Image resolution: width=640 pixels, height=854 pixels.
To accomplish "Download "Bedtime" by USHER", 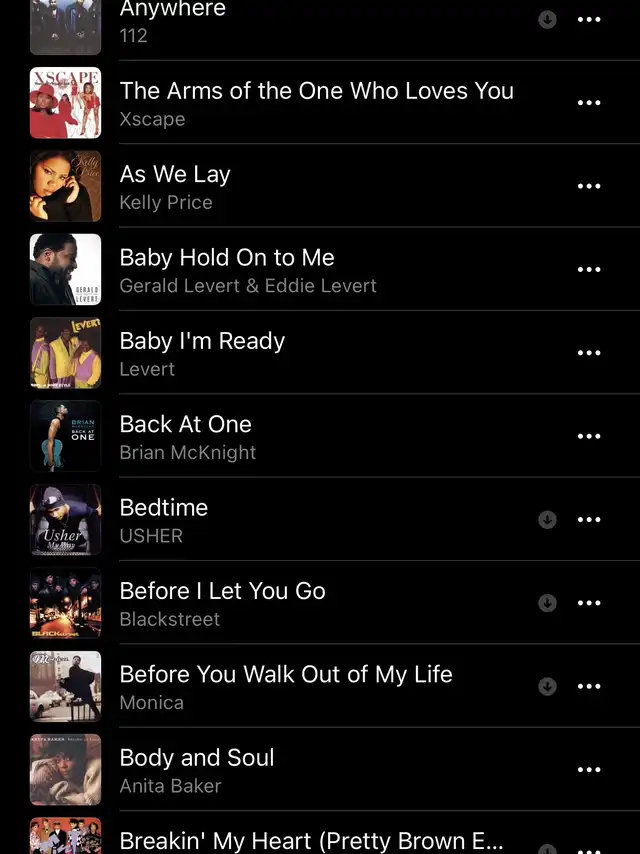I will point(547,519).
